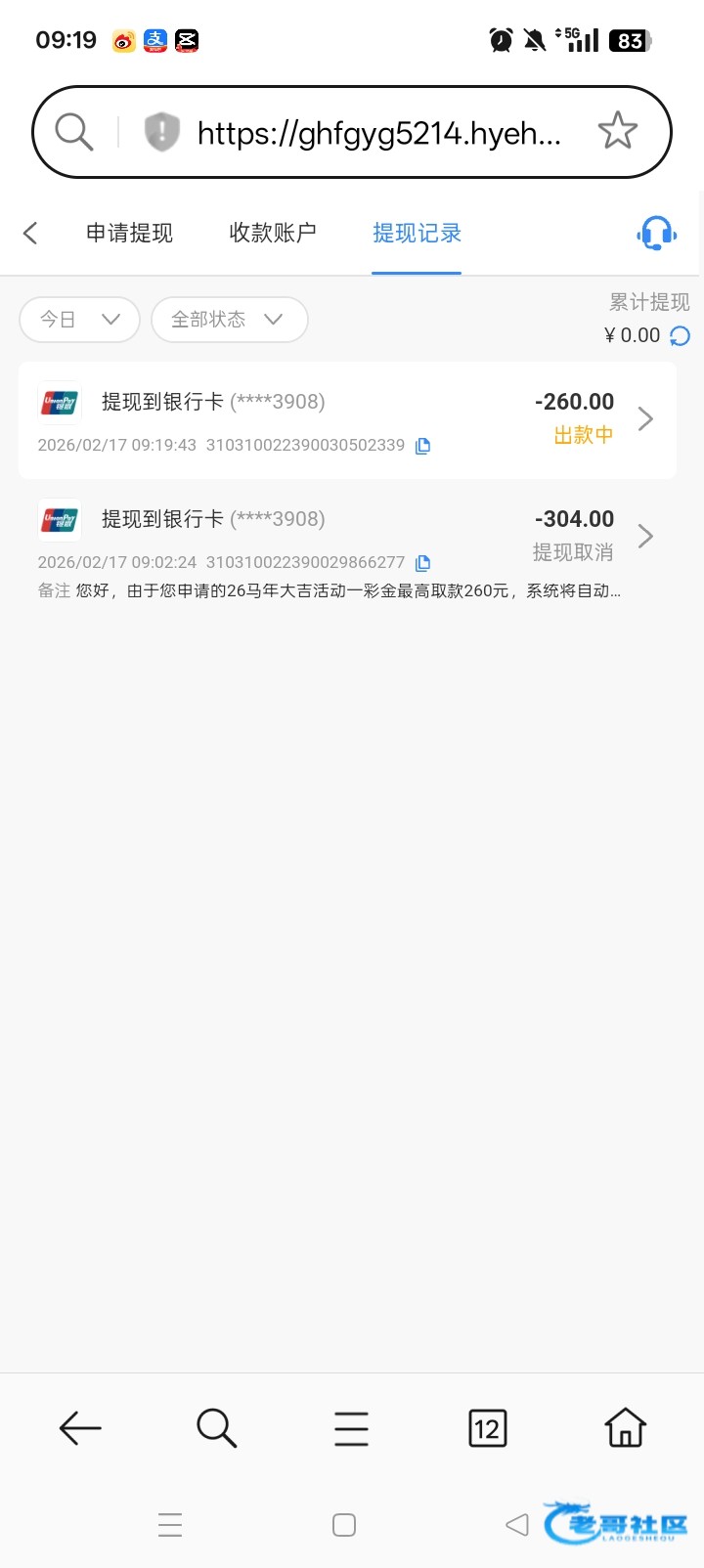Screen dimensions: 704x1568
Task: Open the -260.00 出款中 withdrawal record
Action: (347, 420)
